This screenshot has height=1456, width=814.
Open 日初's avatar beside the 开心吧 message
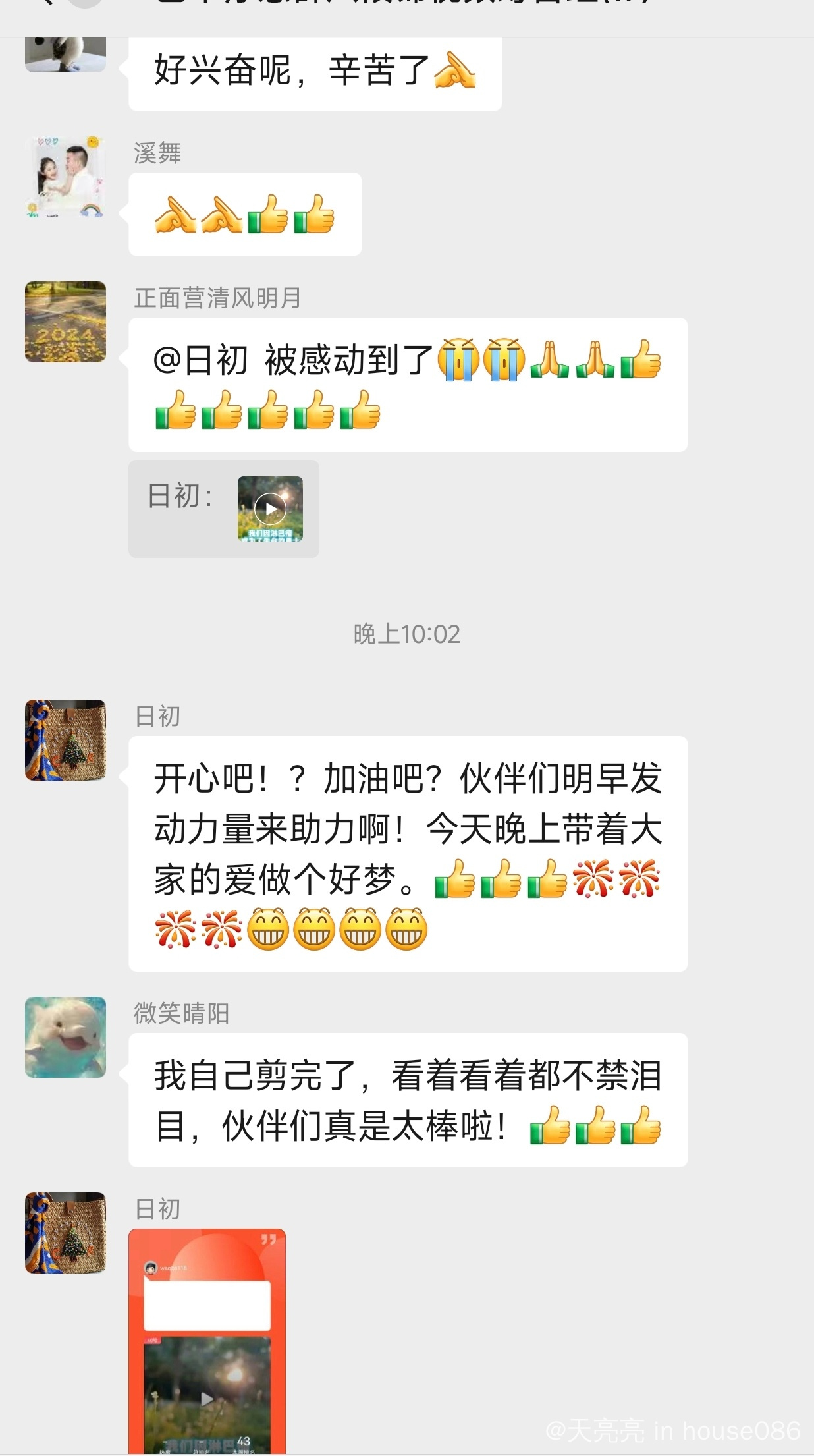[65, 740]
